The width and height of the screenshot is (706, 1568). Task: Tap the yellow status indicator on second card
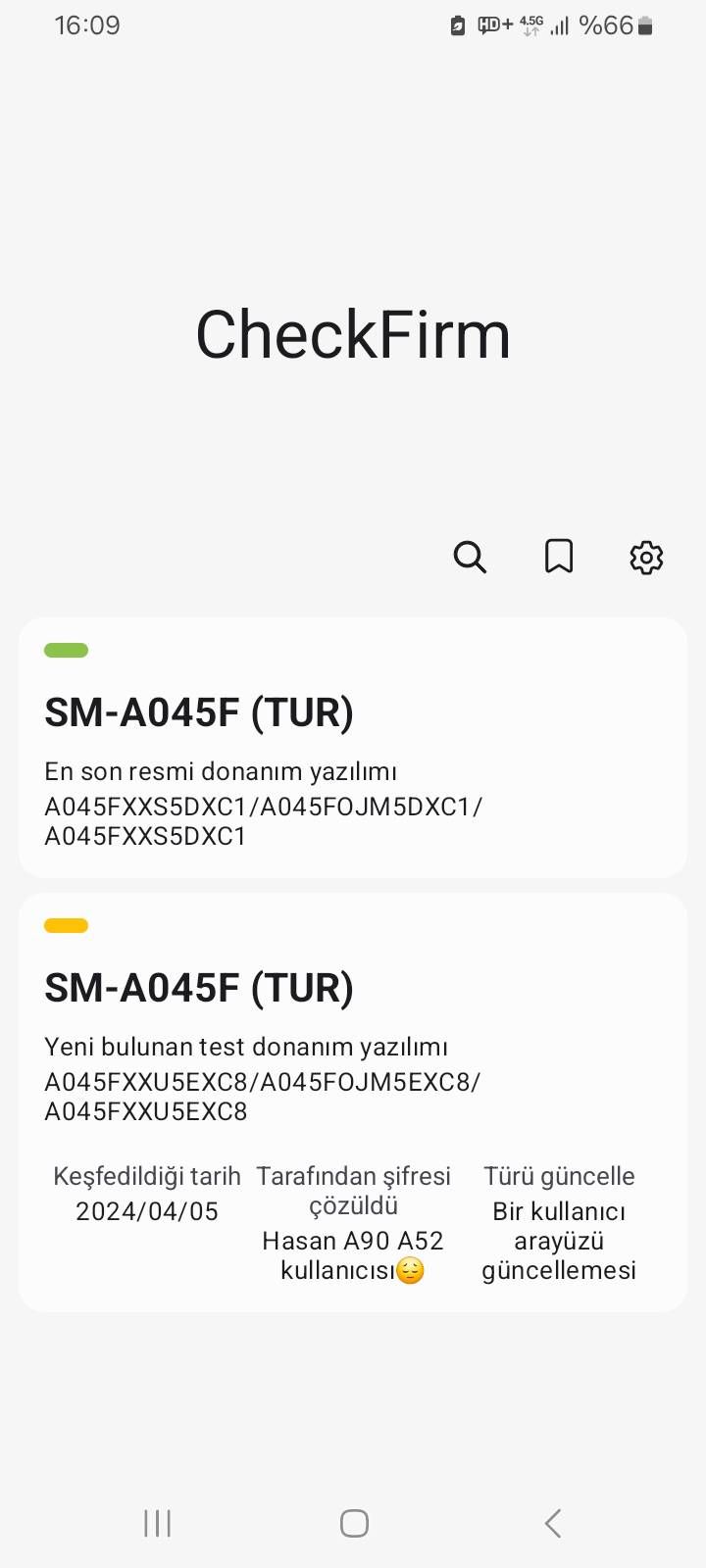(x=66, y=925)
